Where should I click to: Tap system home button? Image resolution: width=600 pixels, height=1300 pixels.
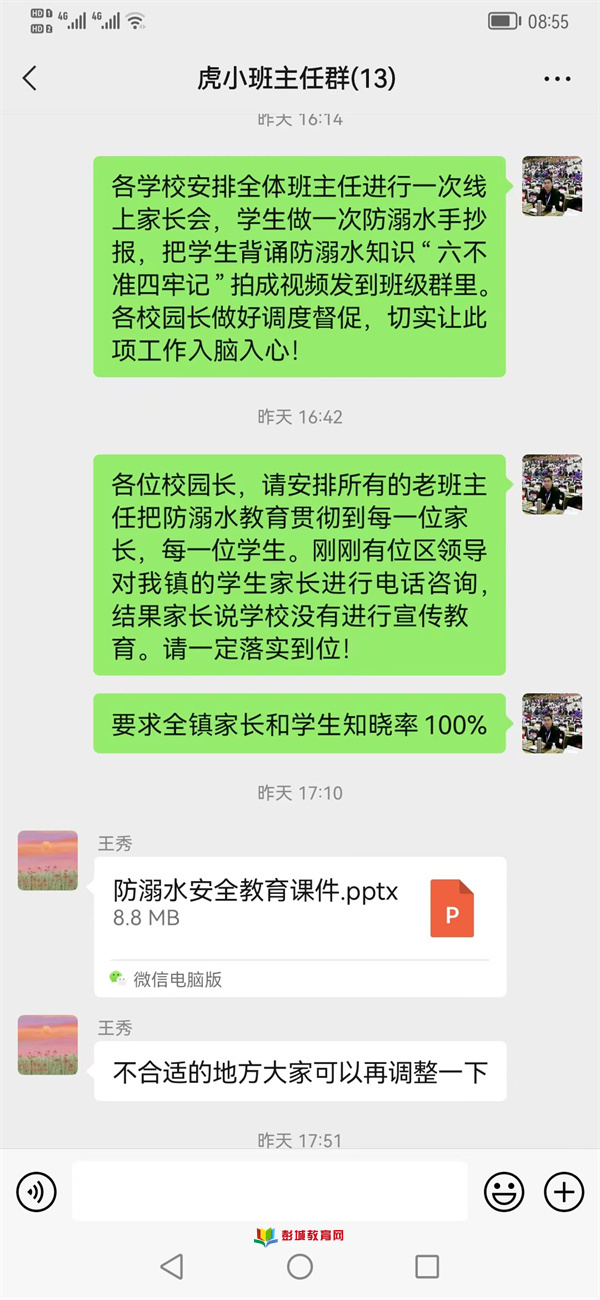(x=300, y=1267)
